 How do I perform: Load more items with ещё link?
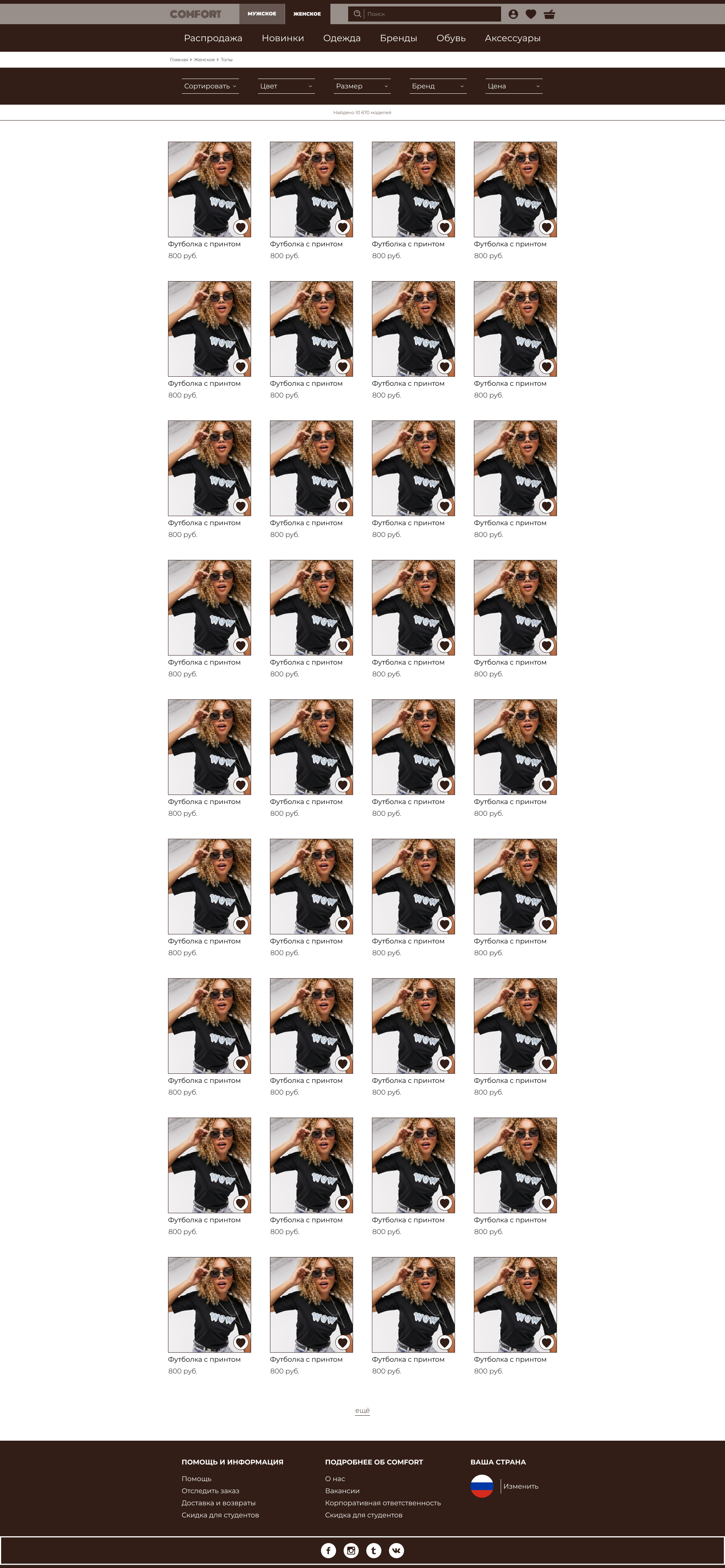[x=362, y=1410]
